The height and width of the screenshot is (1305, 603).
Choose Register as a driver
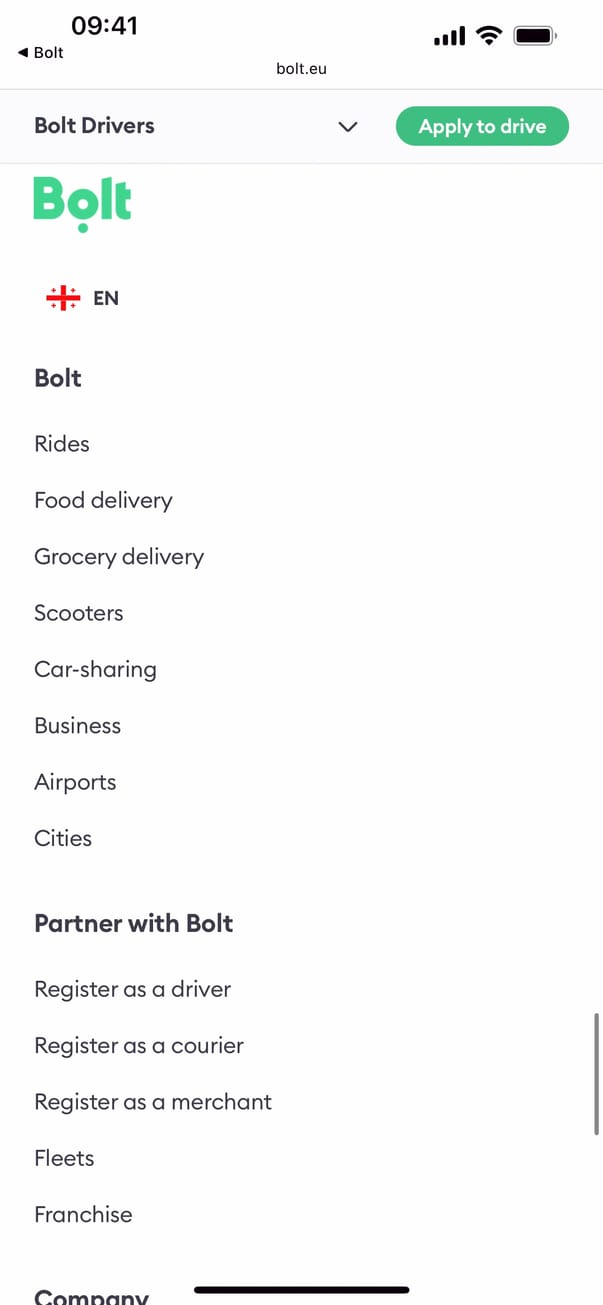coord(132,989)
